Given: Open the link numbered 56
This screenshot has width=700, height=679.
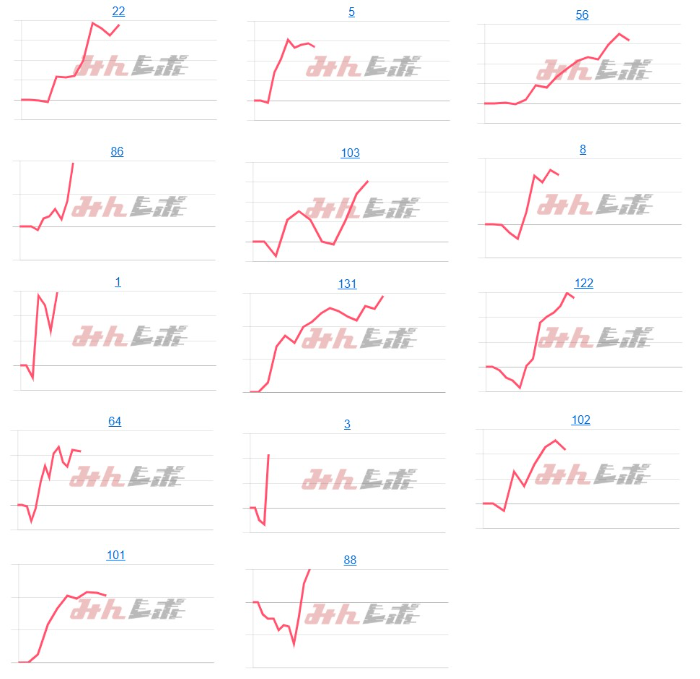Looking at the screenshot, I should tap(582, 15).
